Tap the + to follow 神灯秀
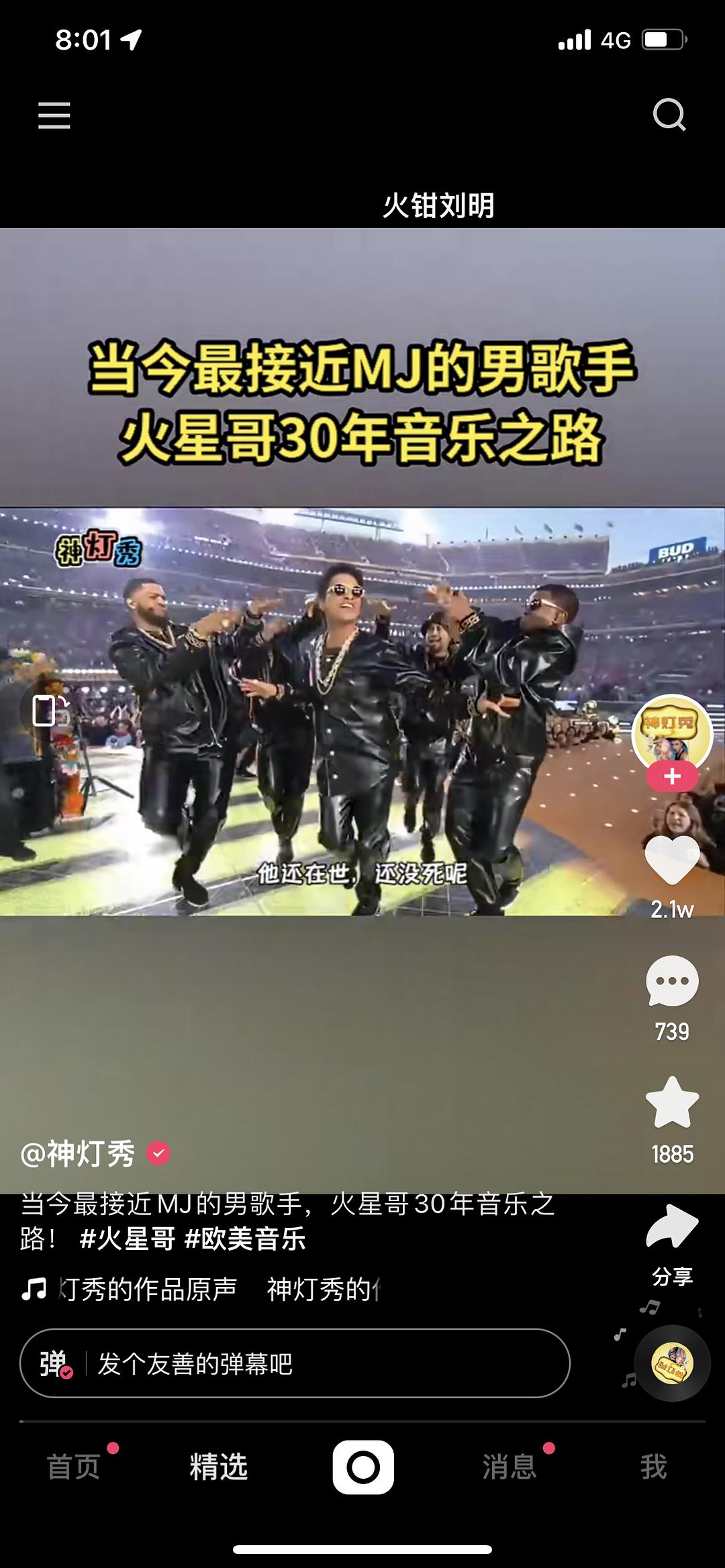The image size is (725, 1568). (672, 775)
